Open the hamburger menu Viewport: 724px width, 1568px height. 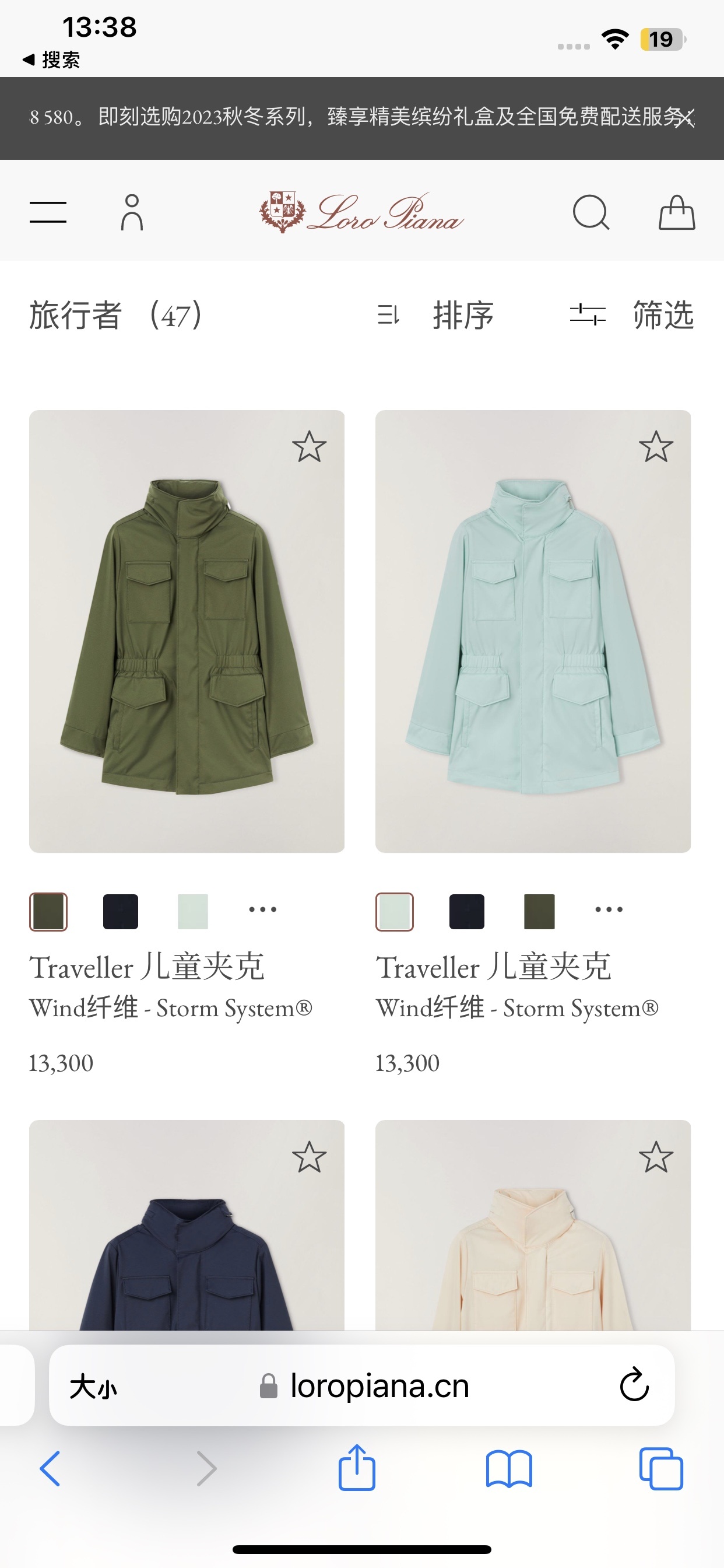pos(47,212)
